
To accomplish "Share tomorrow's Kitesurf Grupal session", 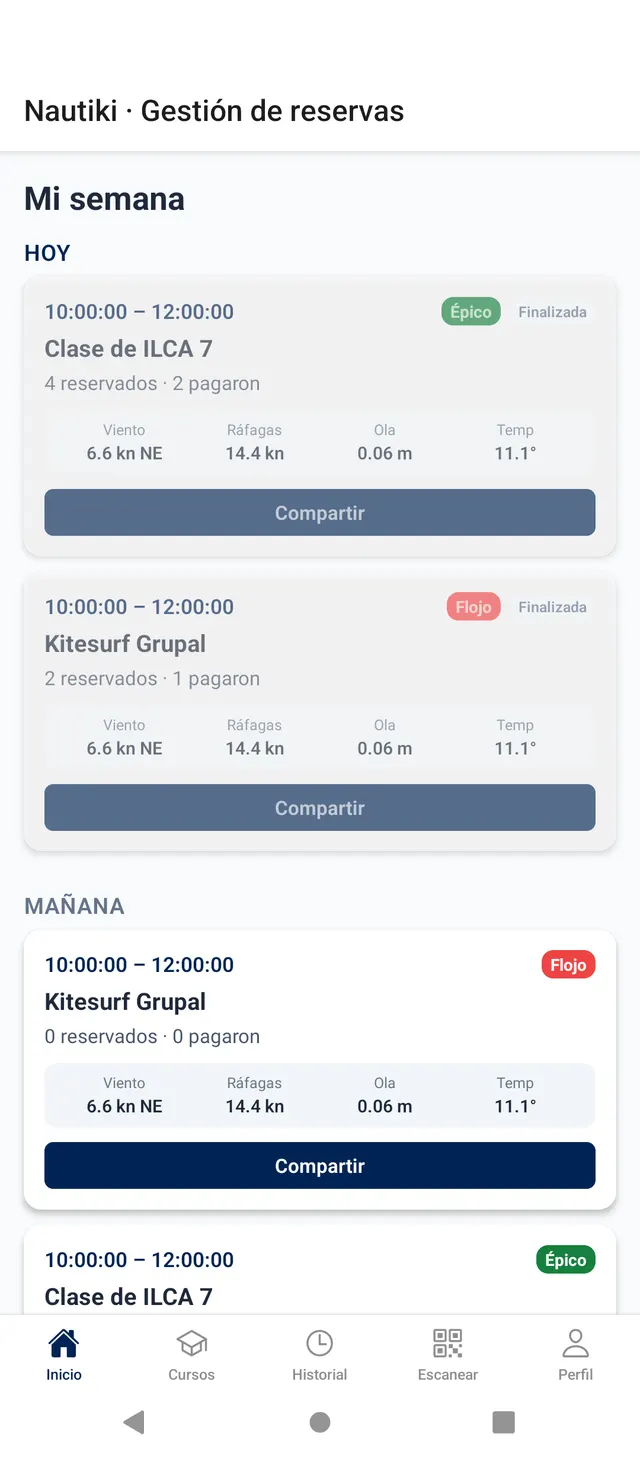I will (320, 1166).
